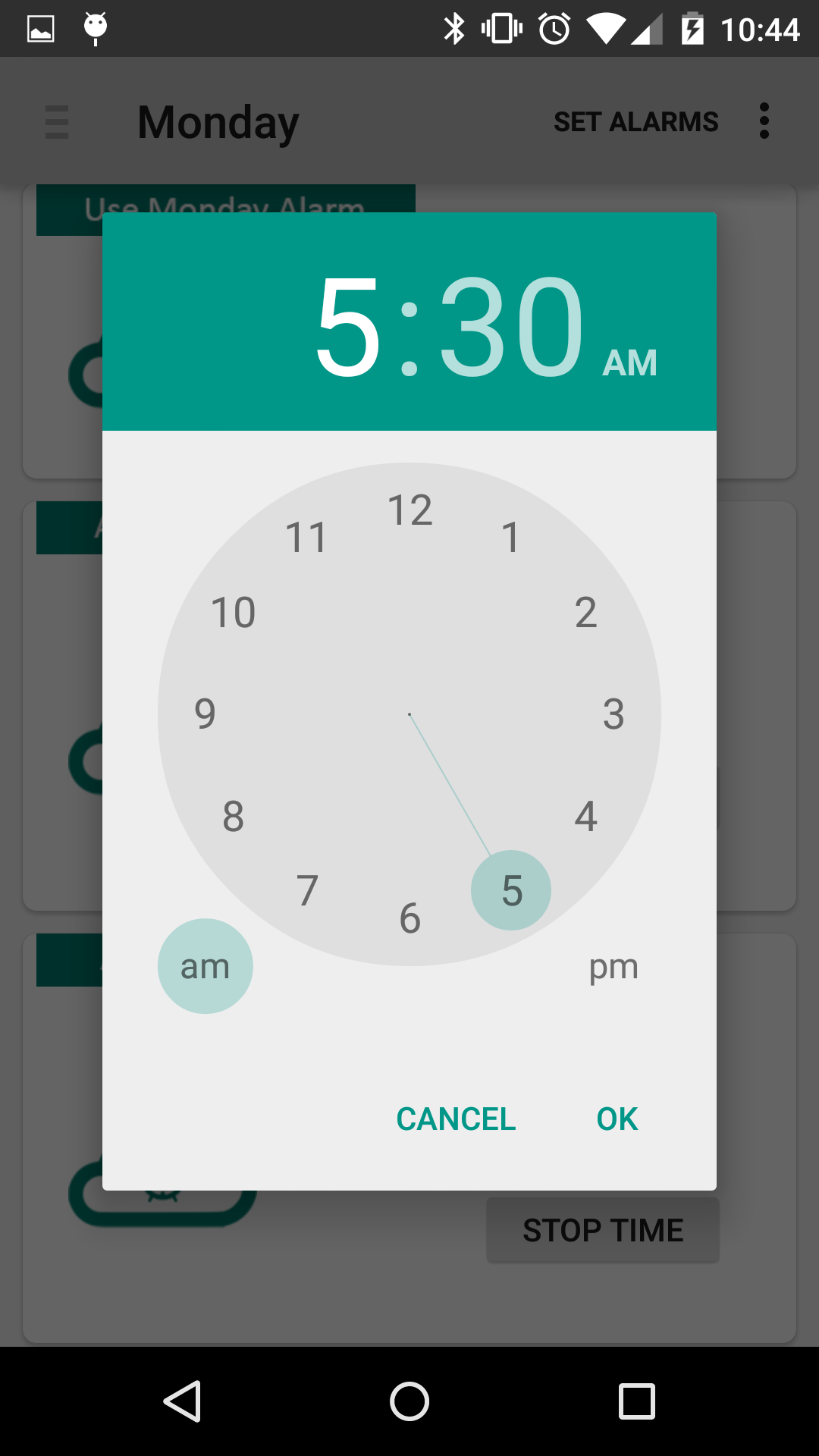The image size is (819, 1456).
Task: Set the hour to 7
Action: pos(307,890)
